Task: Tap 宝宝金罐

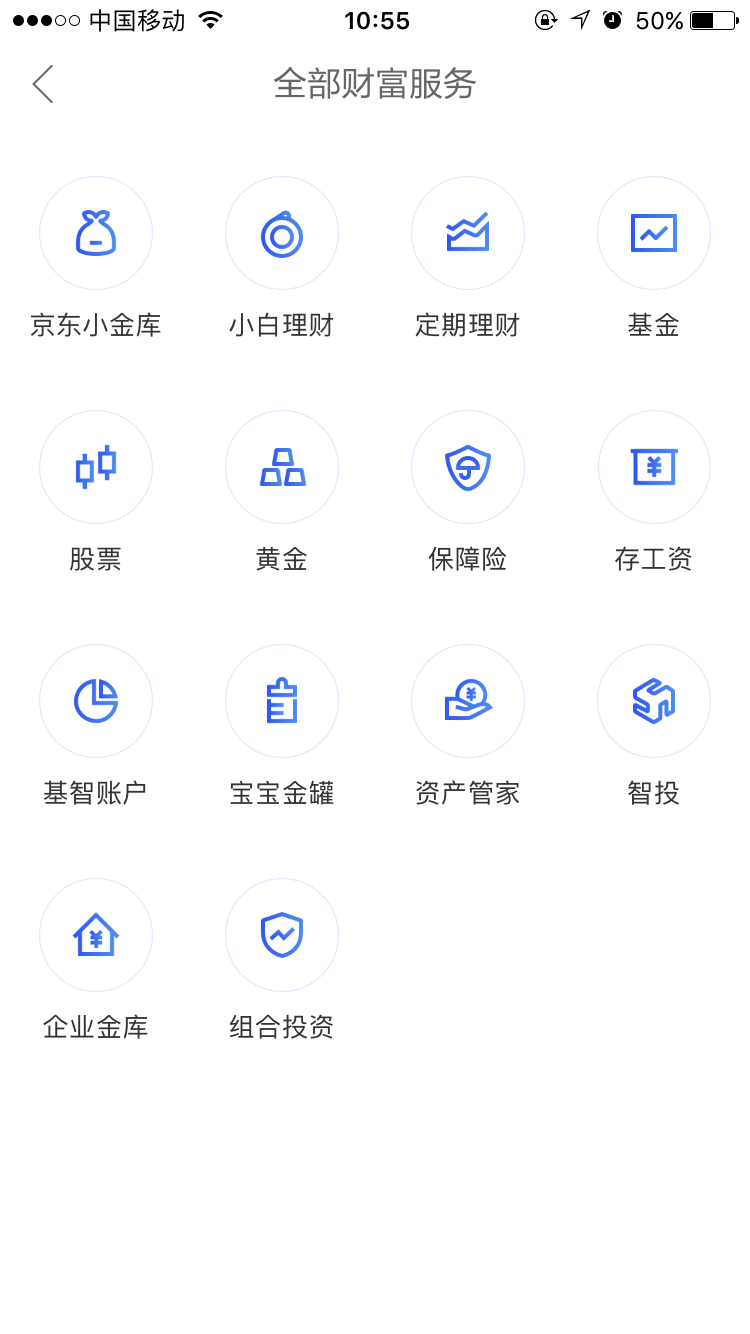Action: click(282, 702)
